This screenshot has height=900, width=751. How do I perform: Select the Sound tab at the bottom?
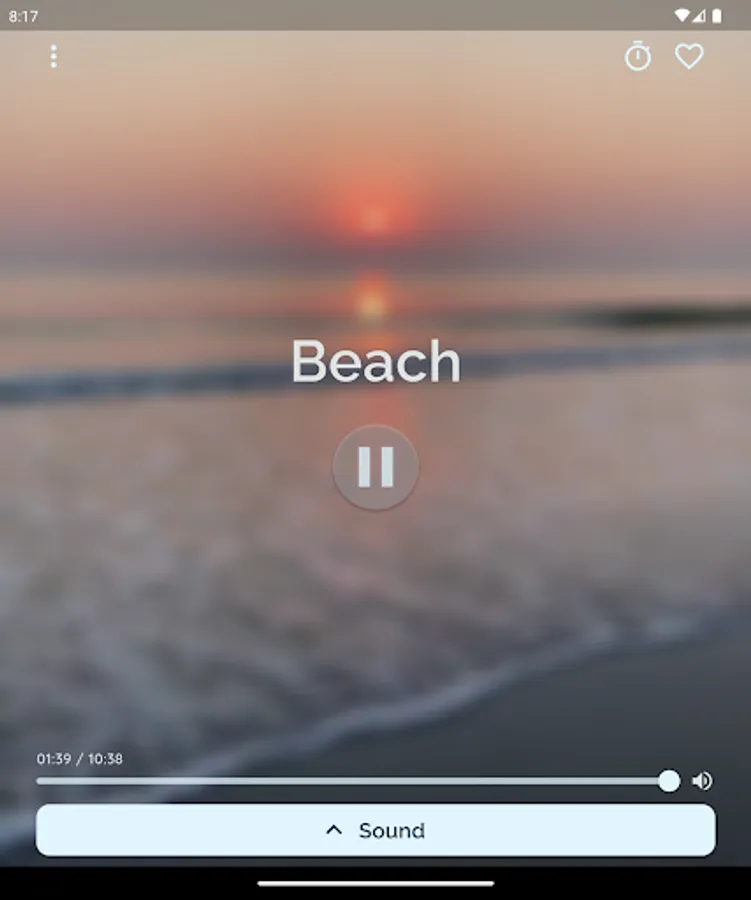tap(375, 830)
